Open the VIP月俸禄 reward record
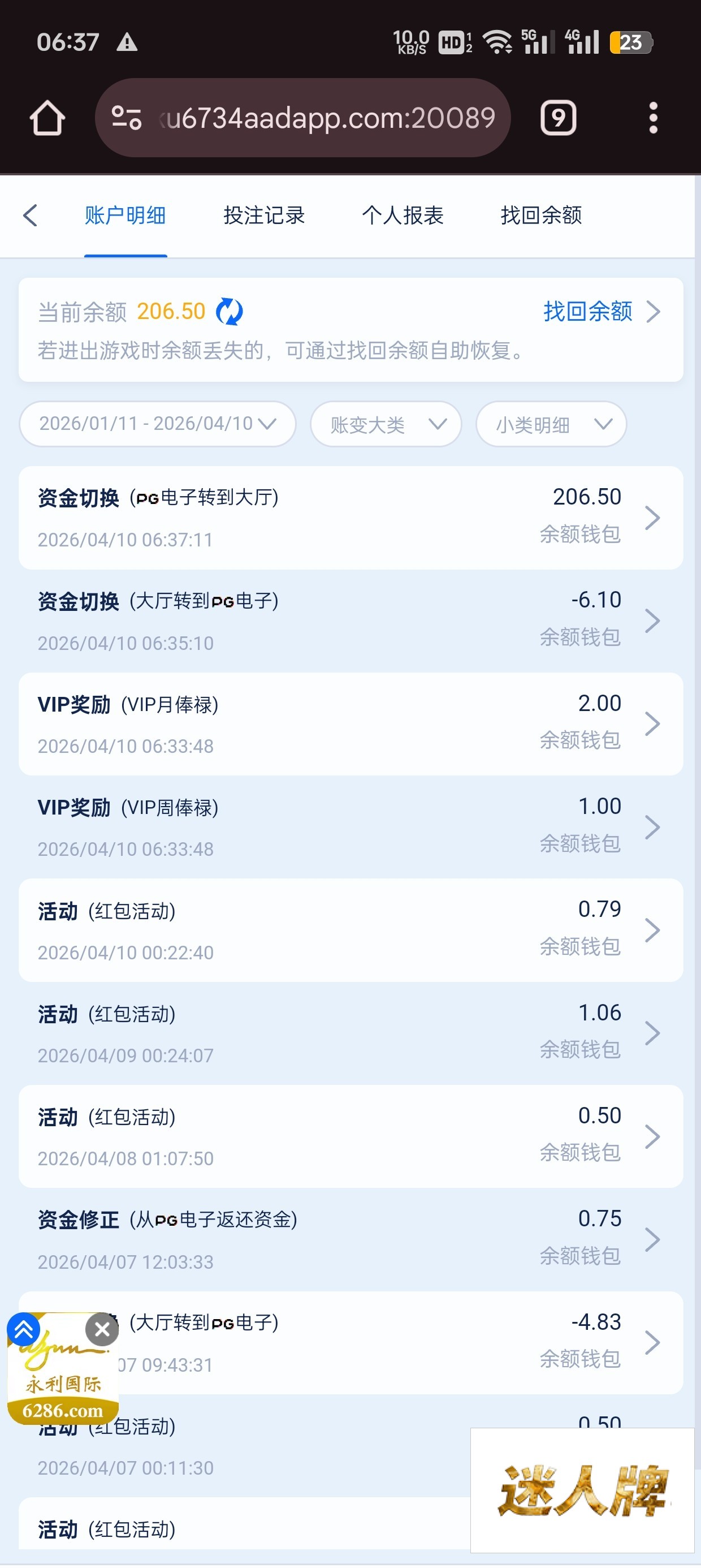Viewport: 701px width, 1568px height. click(x=350, y=723)
